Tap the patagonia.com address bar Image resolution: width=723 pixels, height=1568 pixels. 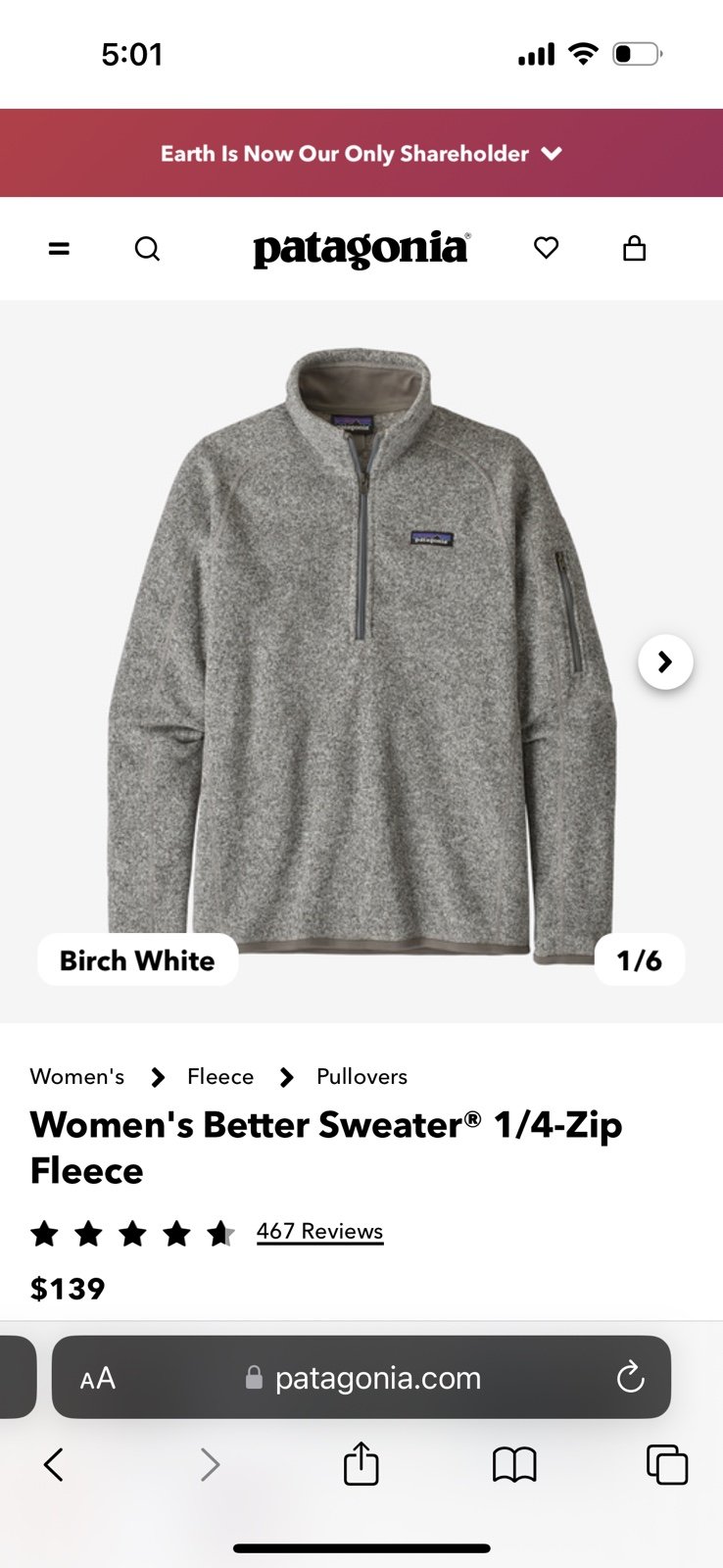(361, 1377)
